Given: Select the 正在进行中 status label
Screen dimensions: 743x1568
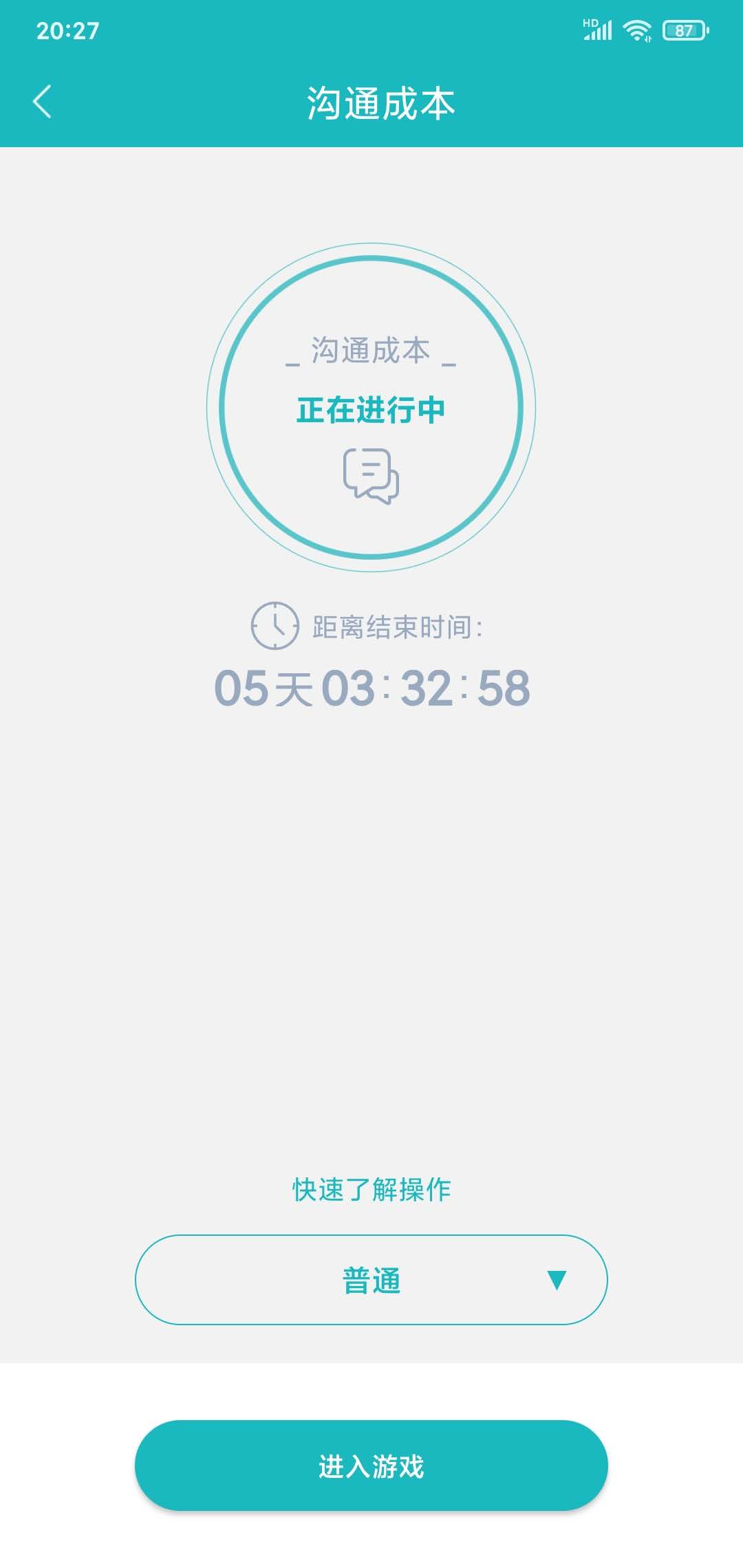Looking at the screenshot, I should (370, 407).
